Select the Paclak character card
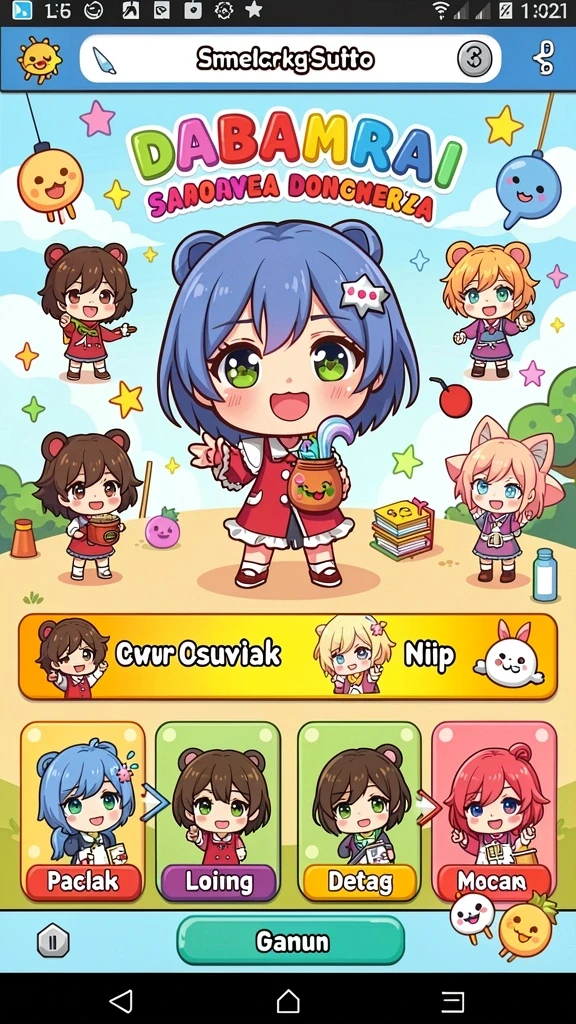The height and width of the screenshot is (1024, 576). click(x=83, y=812)
